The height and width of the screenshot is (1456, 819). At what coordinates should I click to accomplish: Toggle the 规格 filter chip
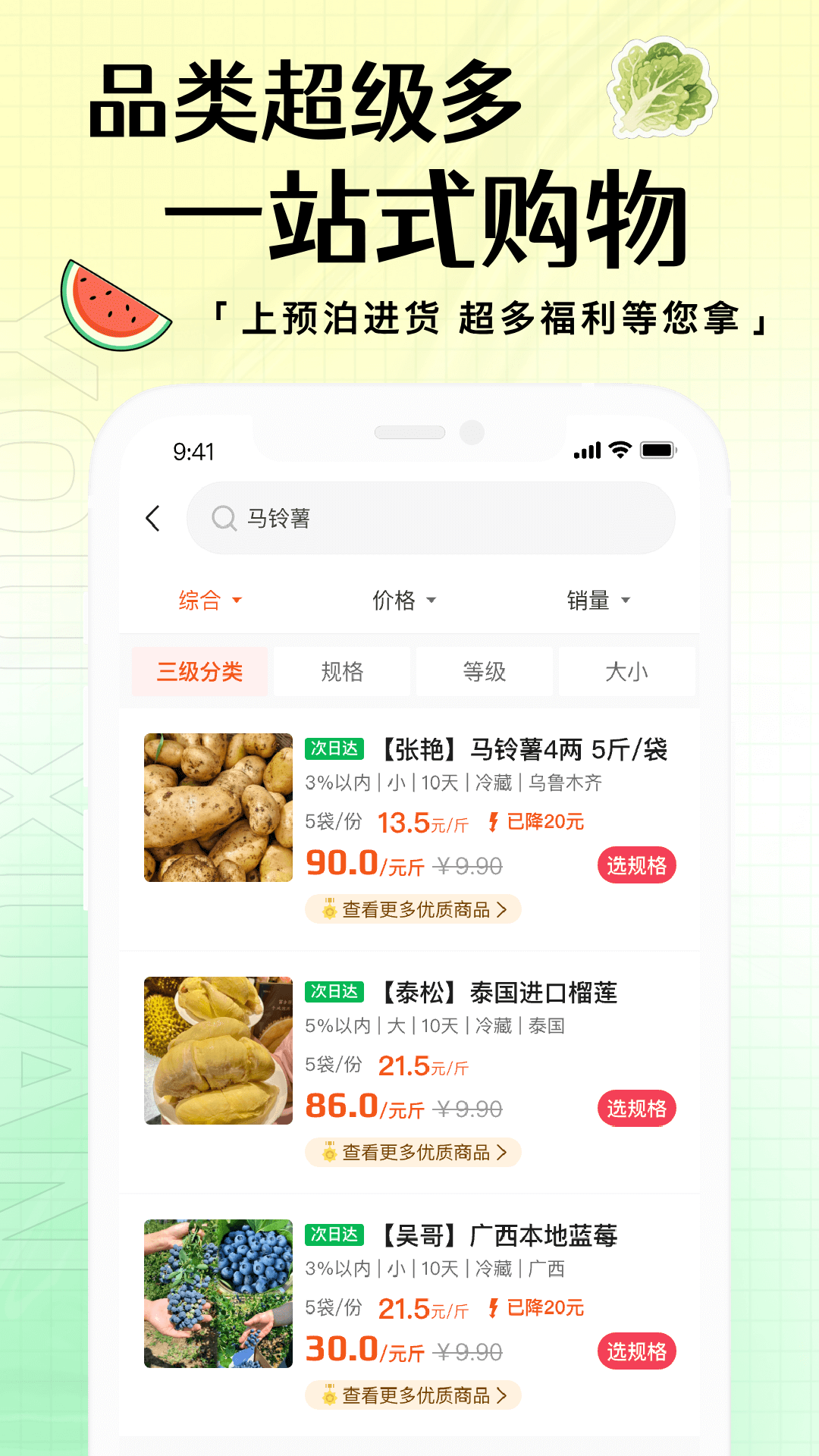(342, 671)
